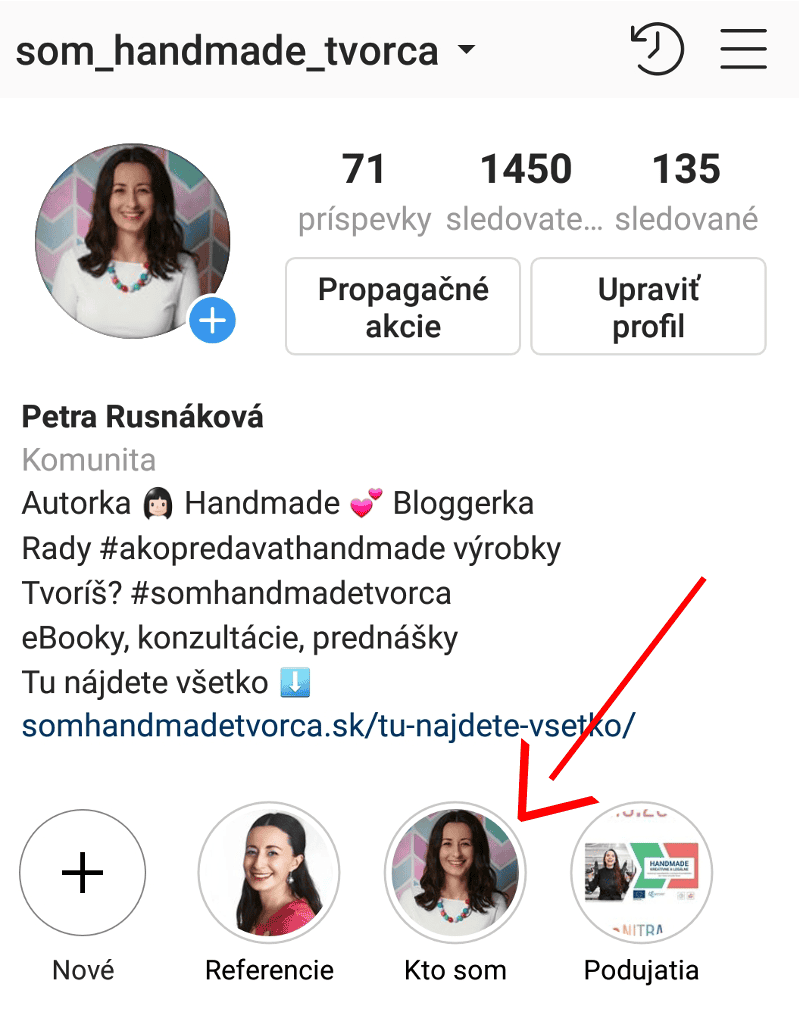View the list of 1450 followers
This screenshot has height=1019, width=799.
coord(526,190)
